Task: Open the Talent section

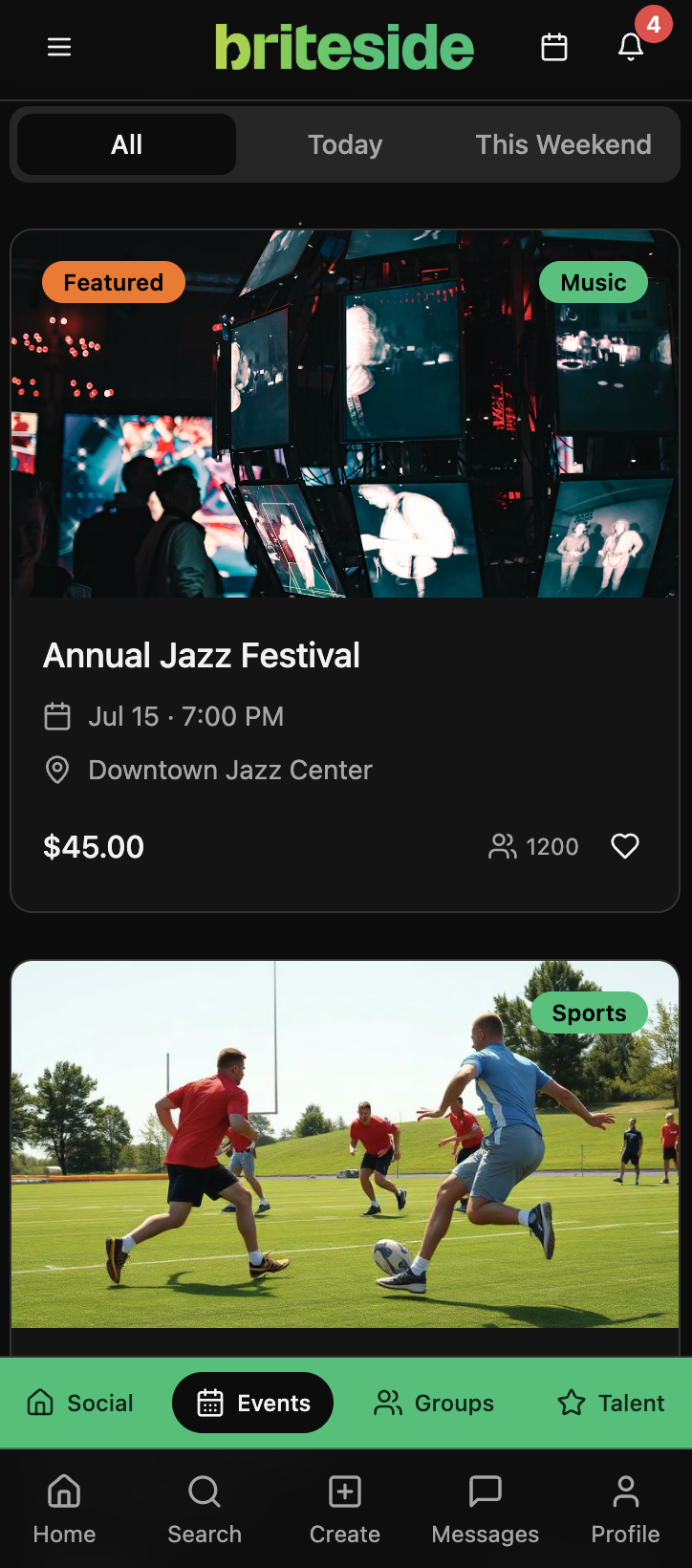Action: (x=609, y=1403)
